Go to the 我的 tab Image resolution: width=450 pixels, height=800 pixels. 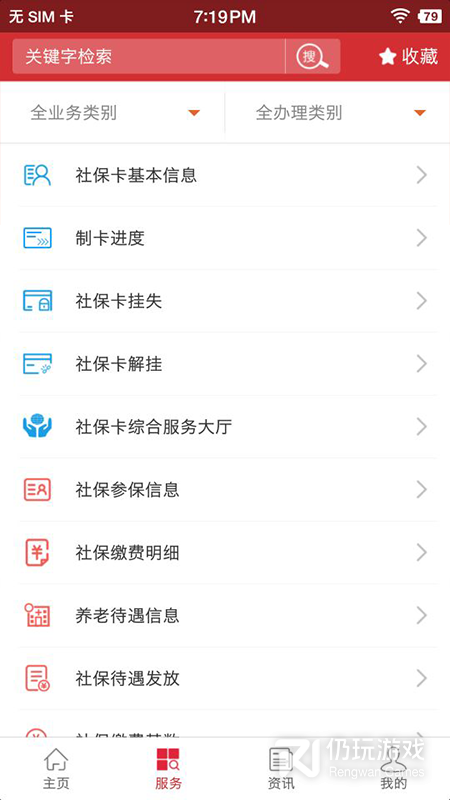pos(393,768)
